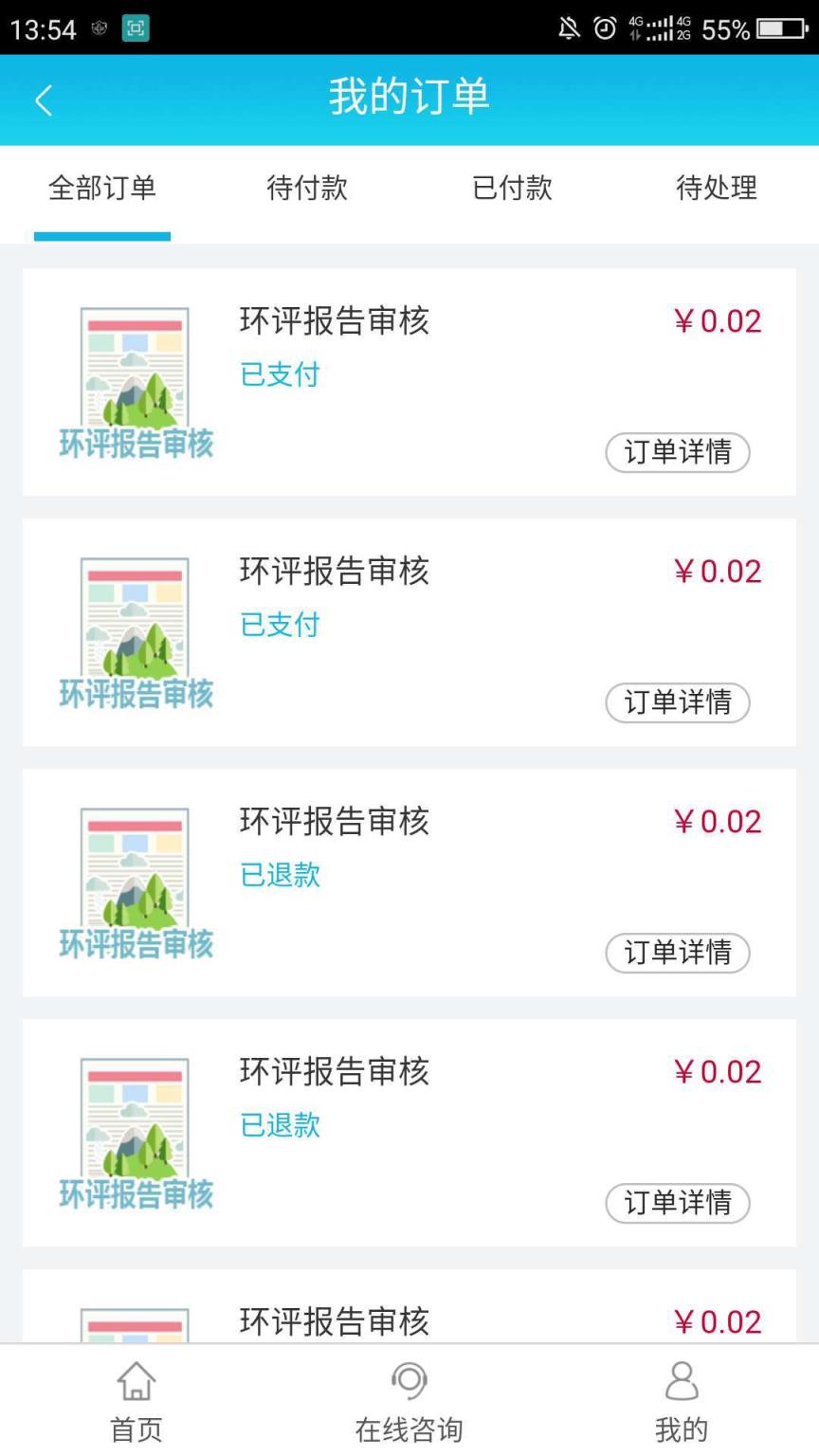The width and height of the screenshot is (819, 1456).
Task: Tap the 已支付 label on the second order
Action: click(x=280, y=625)
